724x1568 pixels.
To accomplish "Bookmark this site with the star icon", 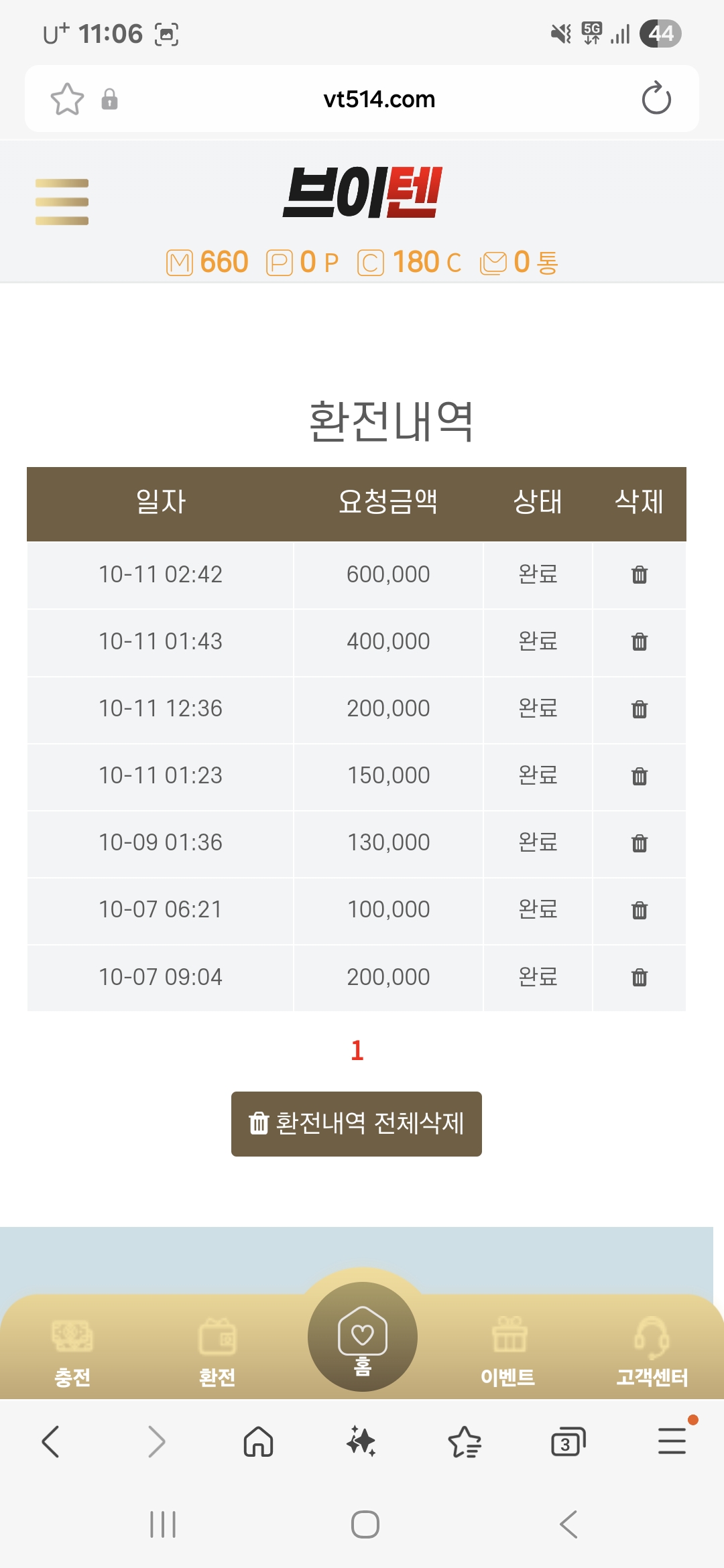I will coord(67,99).
